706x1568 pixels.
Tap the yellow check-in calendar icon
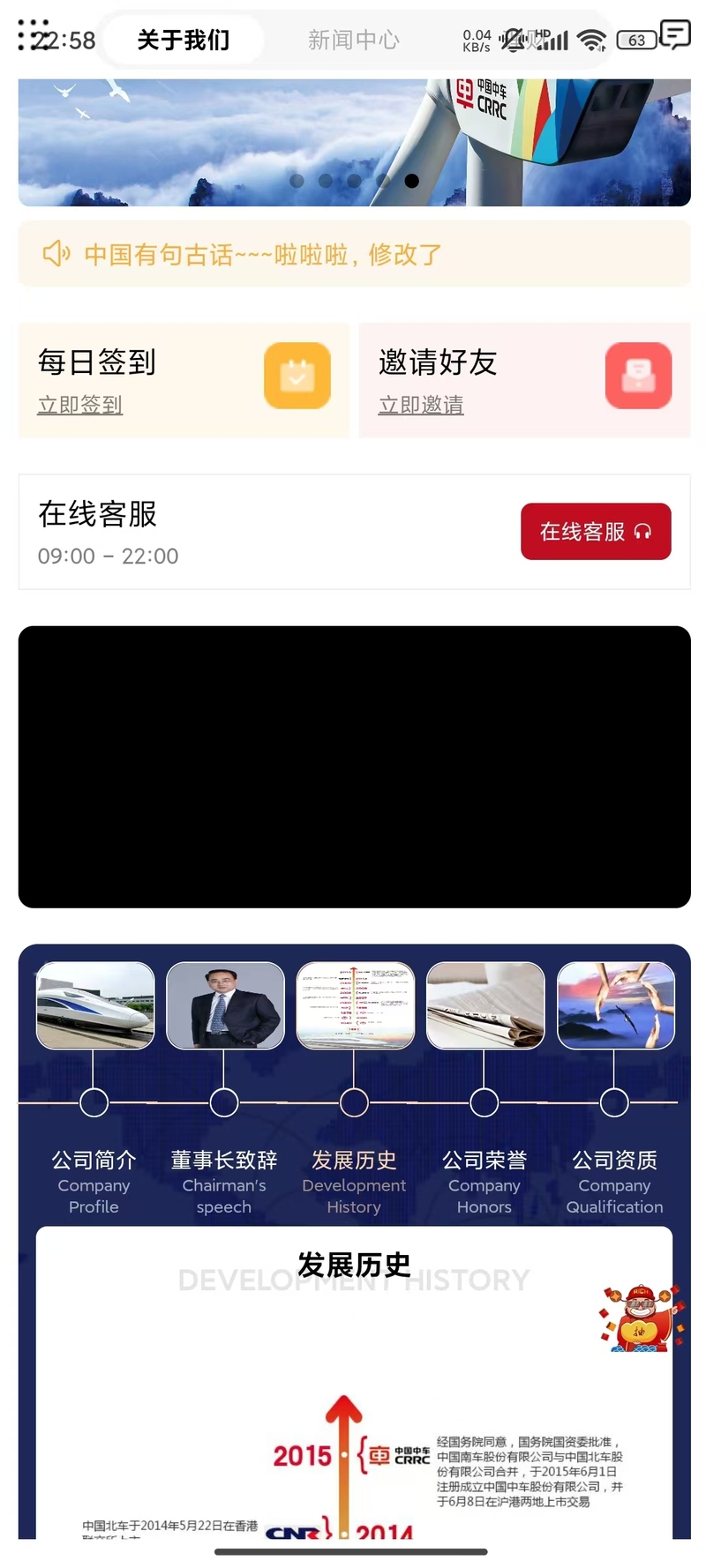click(x=297, y=376)
